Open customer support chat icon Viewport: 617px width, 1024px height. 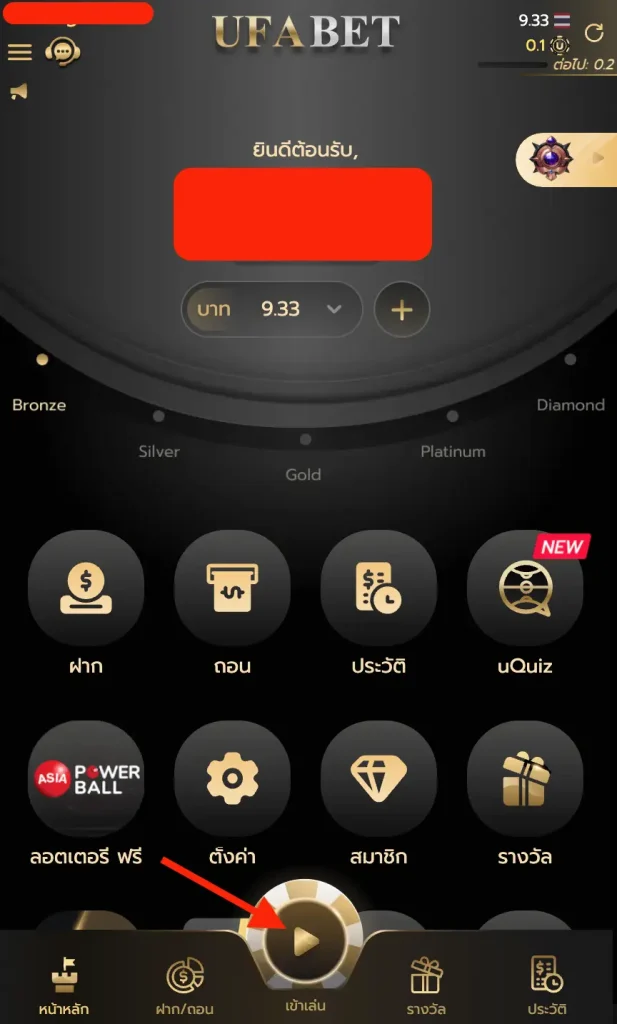click(63, 52)
